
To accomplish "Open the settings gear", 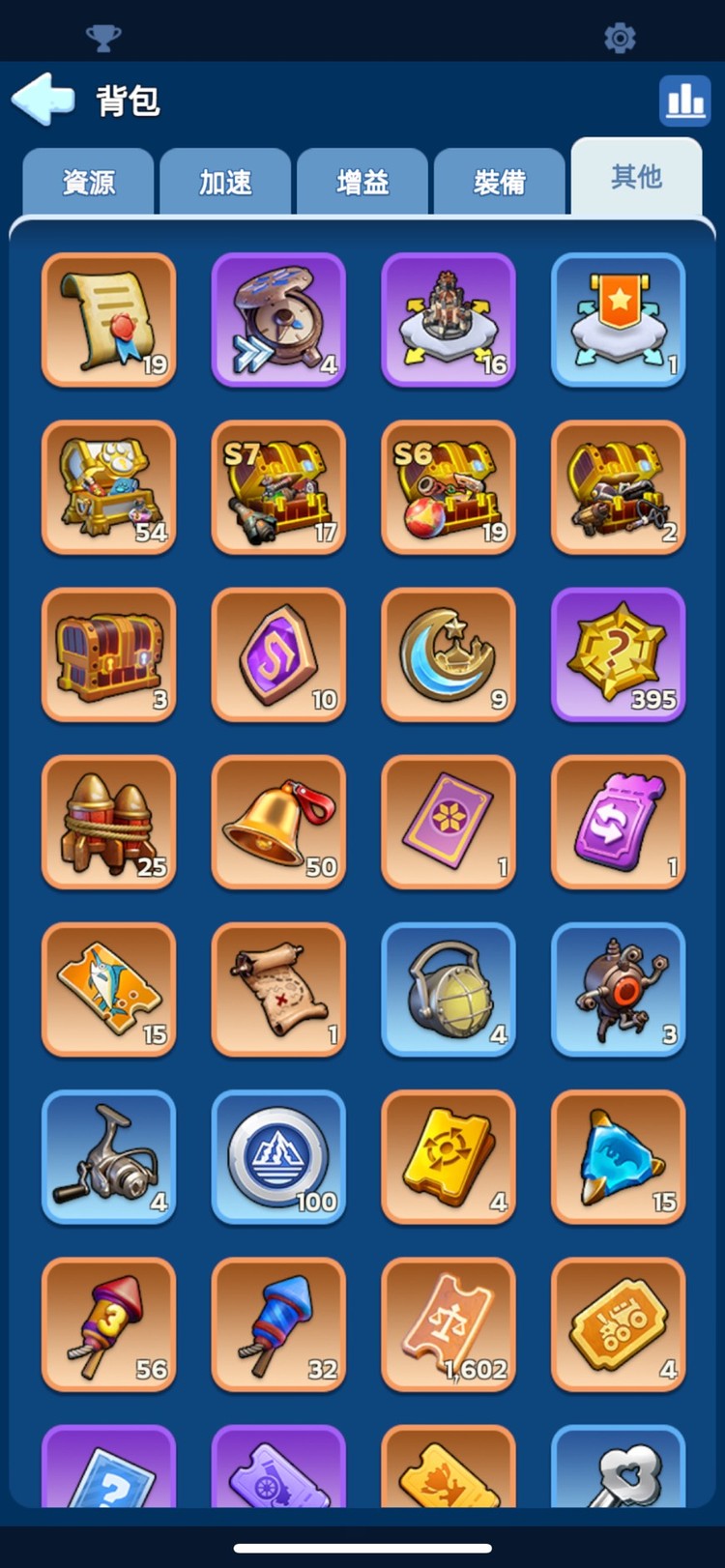I will (620, 38).
